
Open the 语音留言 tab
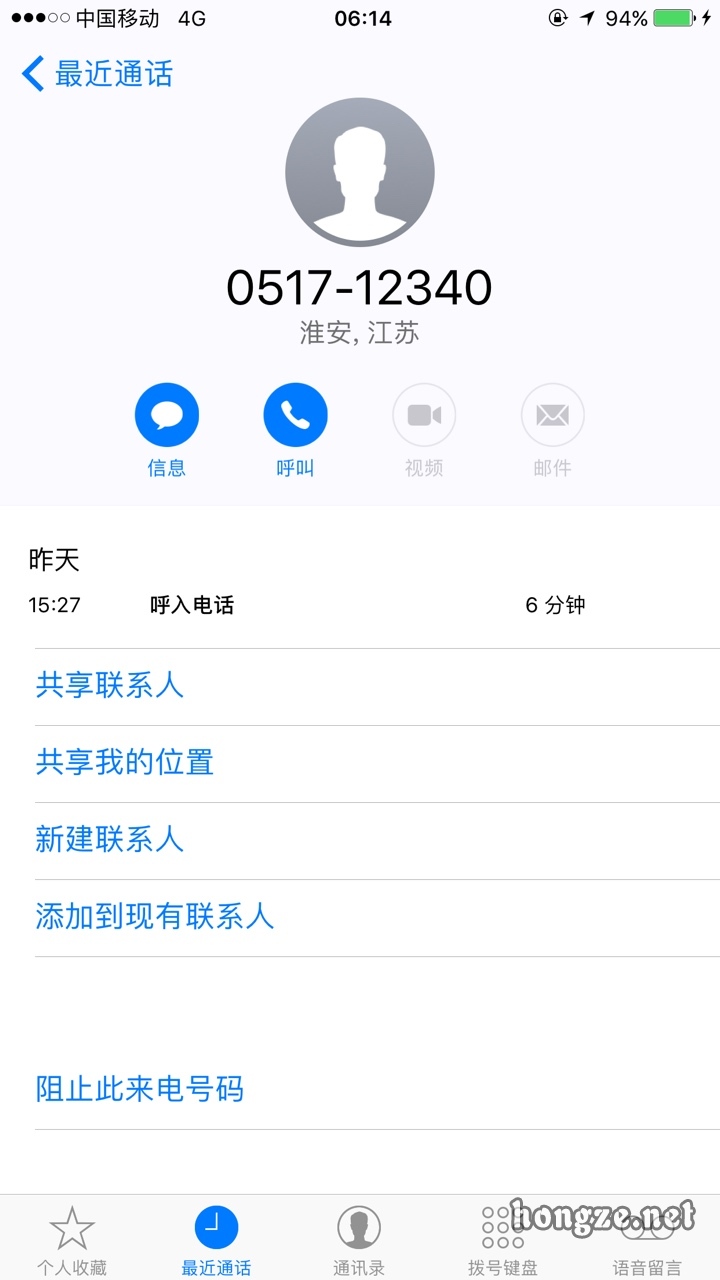coord(647,1240)
